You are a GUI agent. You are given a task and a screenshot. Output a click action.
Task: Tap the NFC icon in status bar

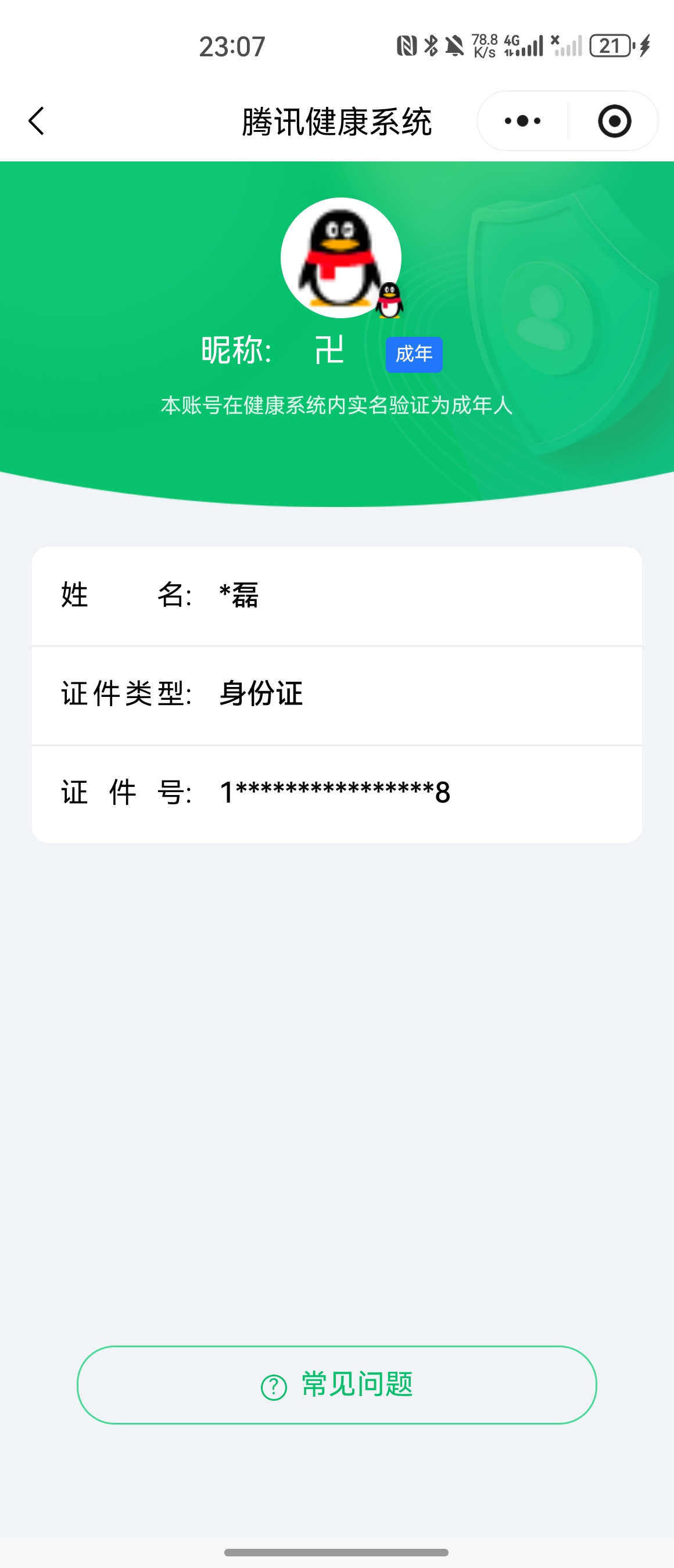pos(406,45)
